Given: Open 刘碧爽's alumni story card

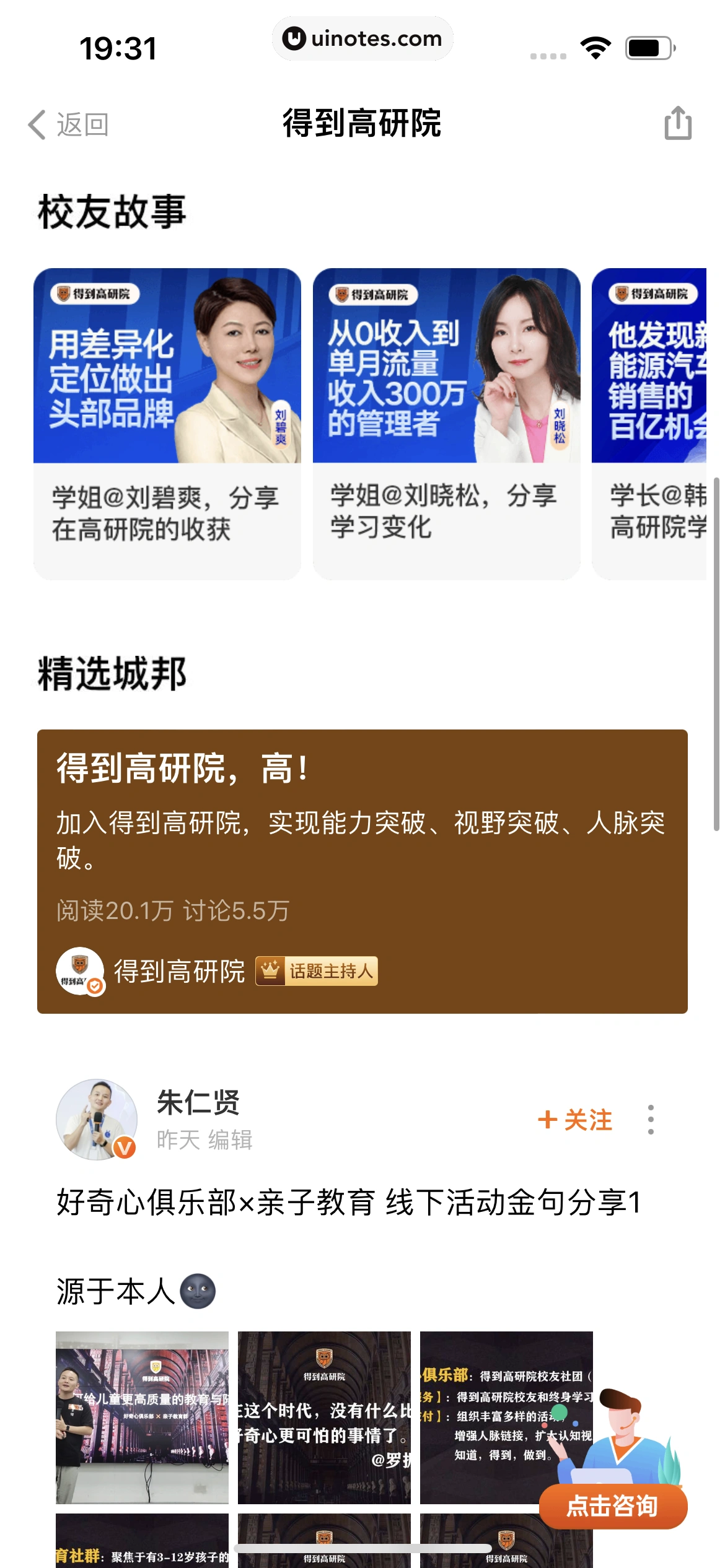Looking at the screenshot, I should pyautogui.click(x=167, y=424).
